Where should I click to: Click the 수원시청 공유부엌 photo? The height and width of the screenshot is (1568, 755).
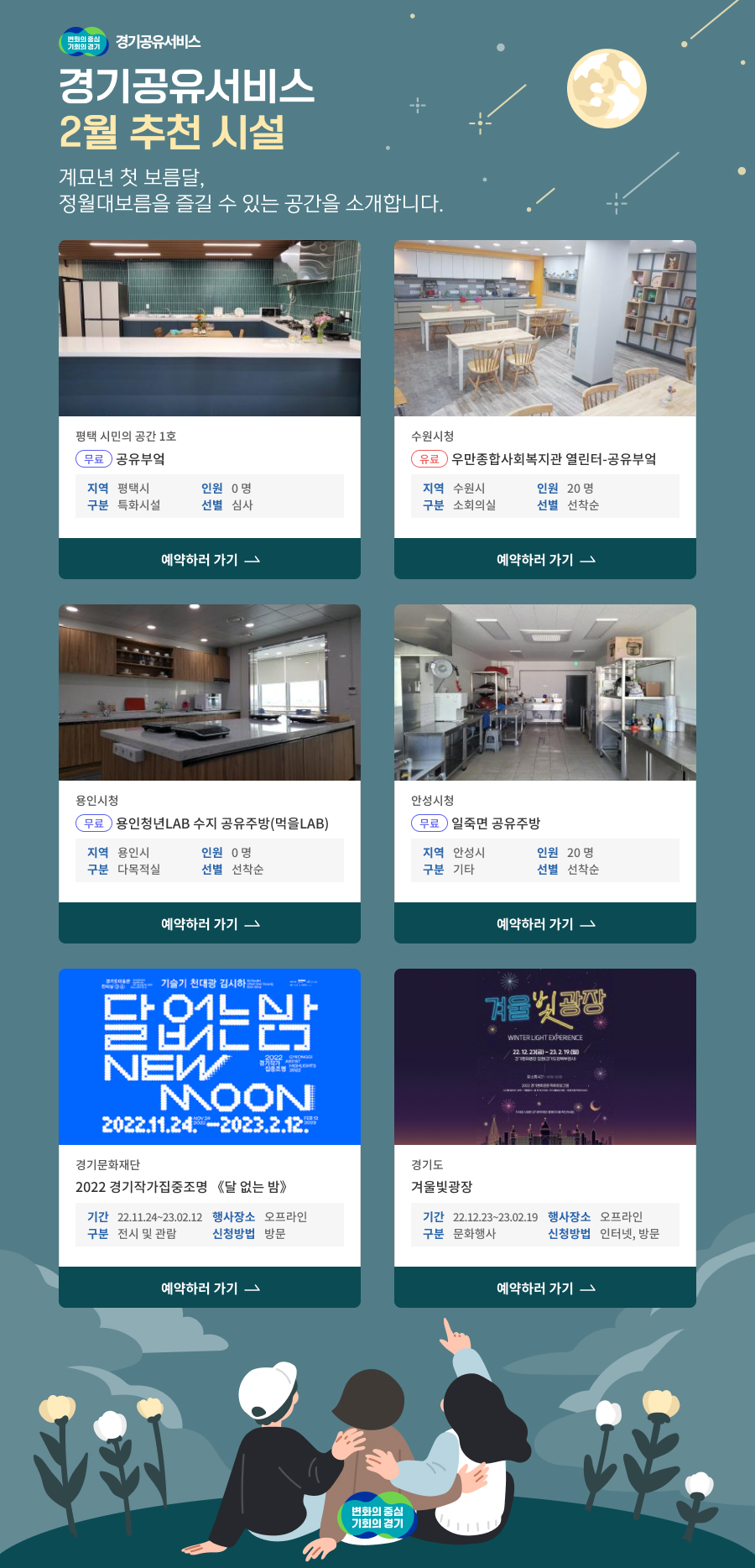point(544,328)
